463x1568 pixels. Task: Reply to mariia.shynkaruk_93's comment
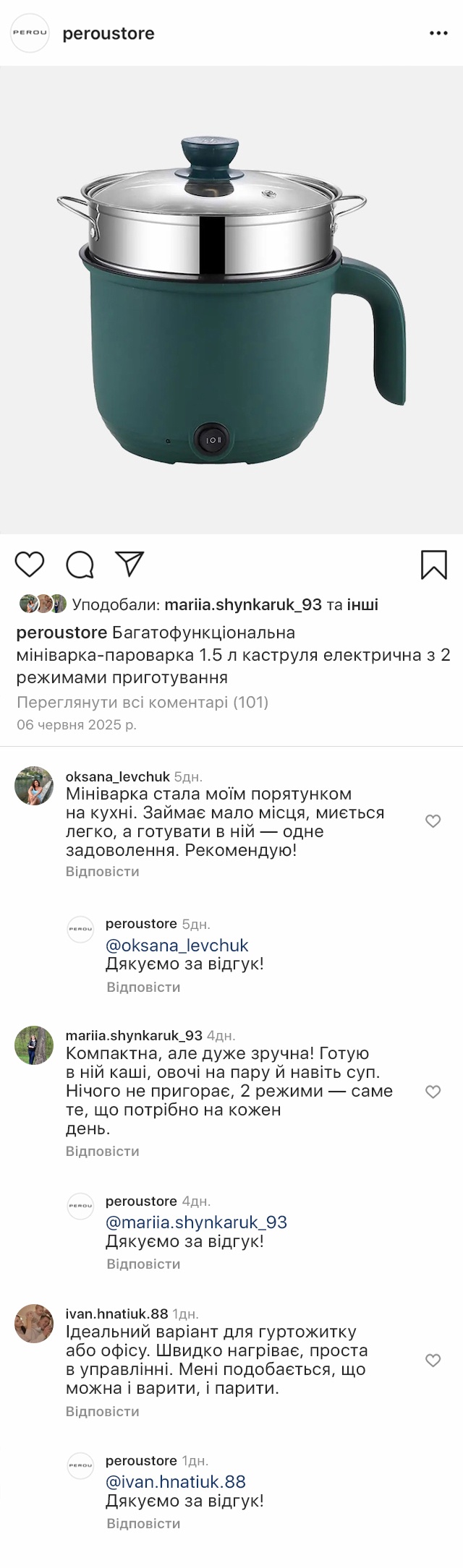coord(102,1151)
